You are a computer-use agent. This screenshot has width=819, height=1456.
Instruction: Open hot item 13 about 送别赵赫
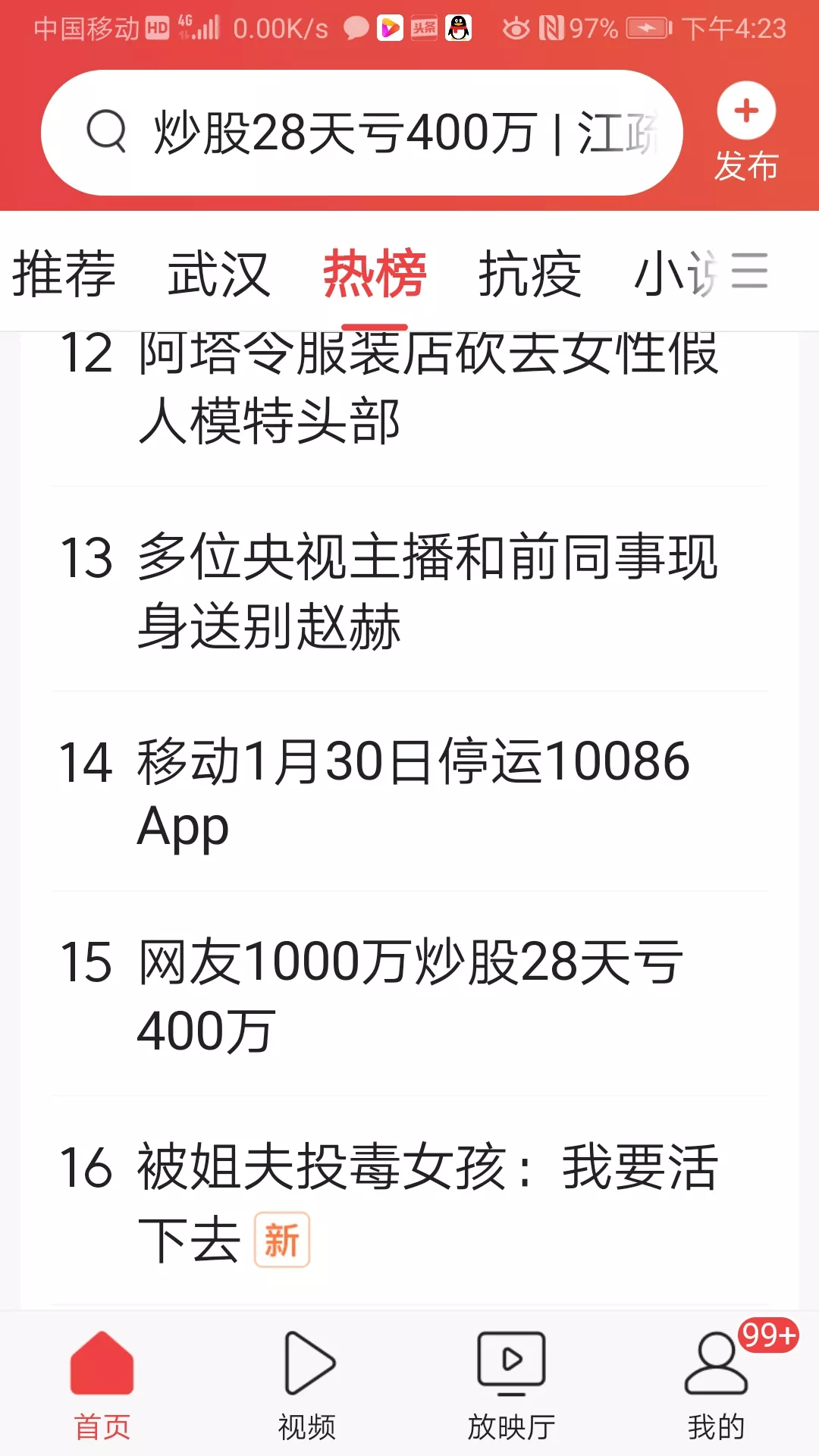point(409,590)
